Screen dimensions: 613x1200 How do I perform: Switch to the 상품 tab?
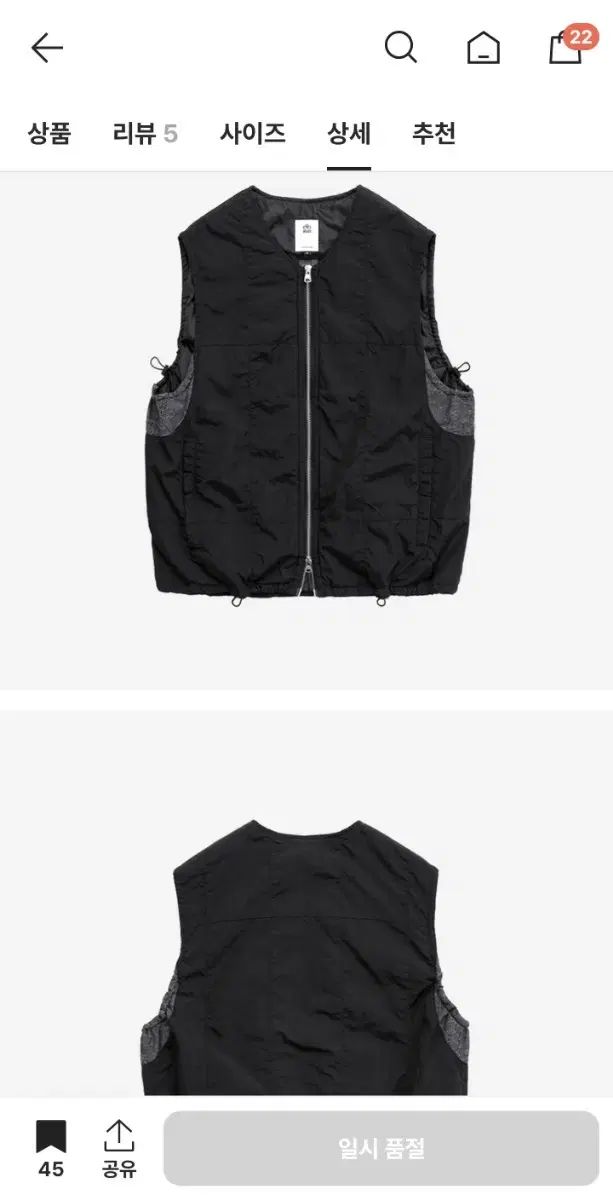(x=49, y=133)
